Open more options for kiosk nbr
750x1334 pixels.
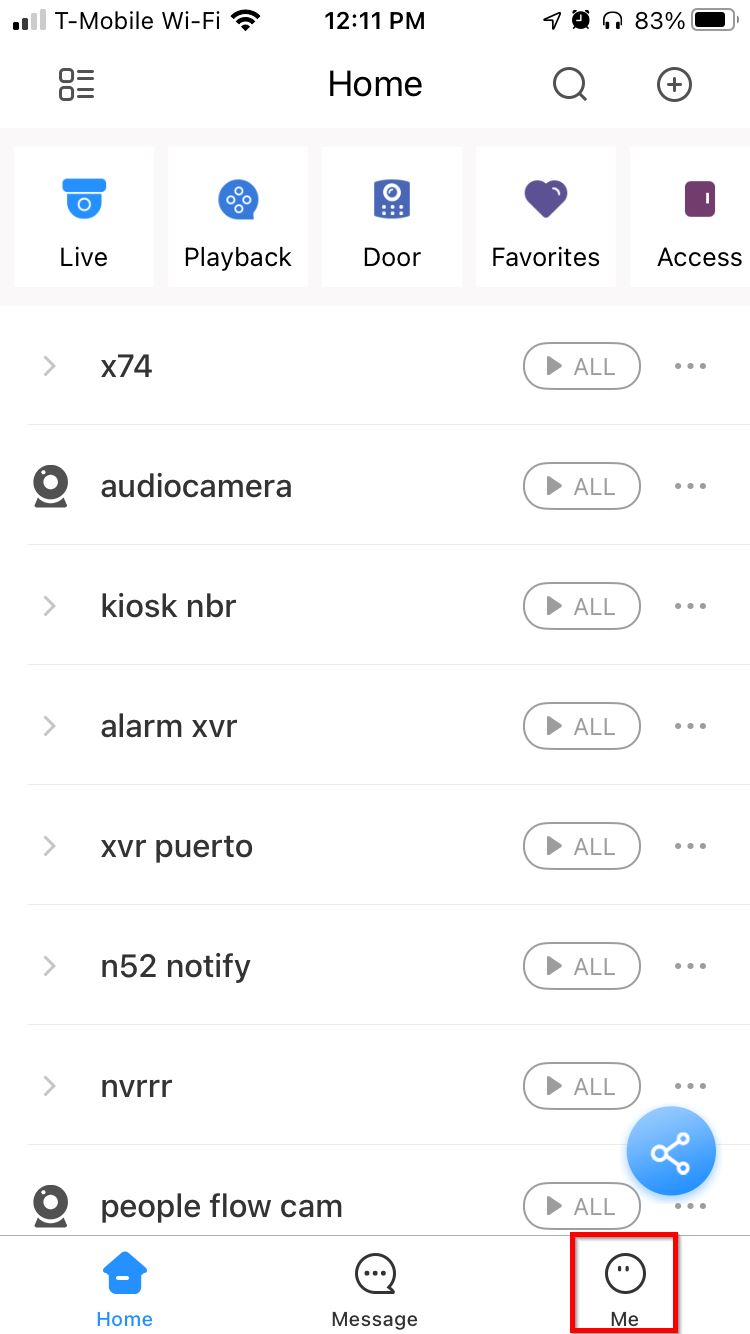pos(690,606)
